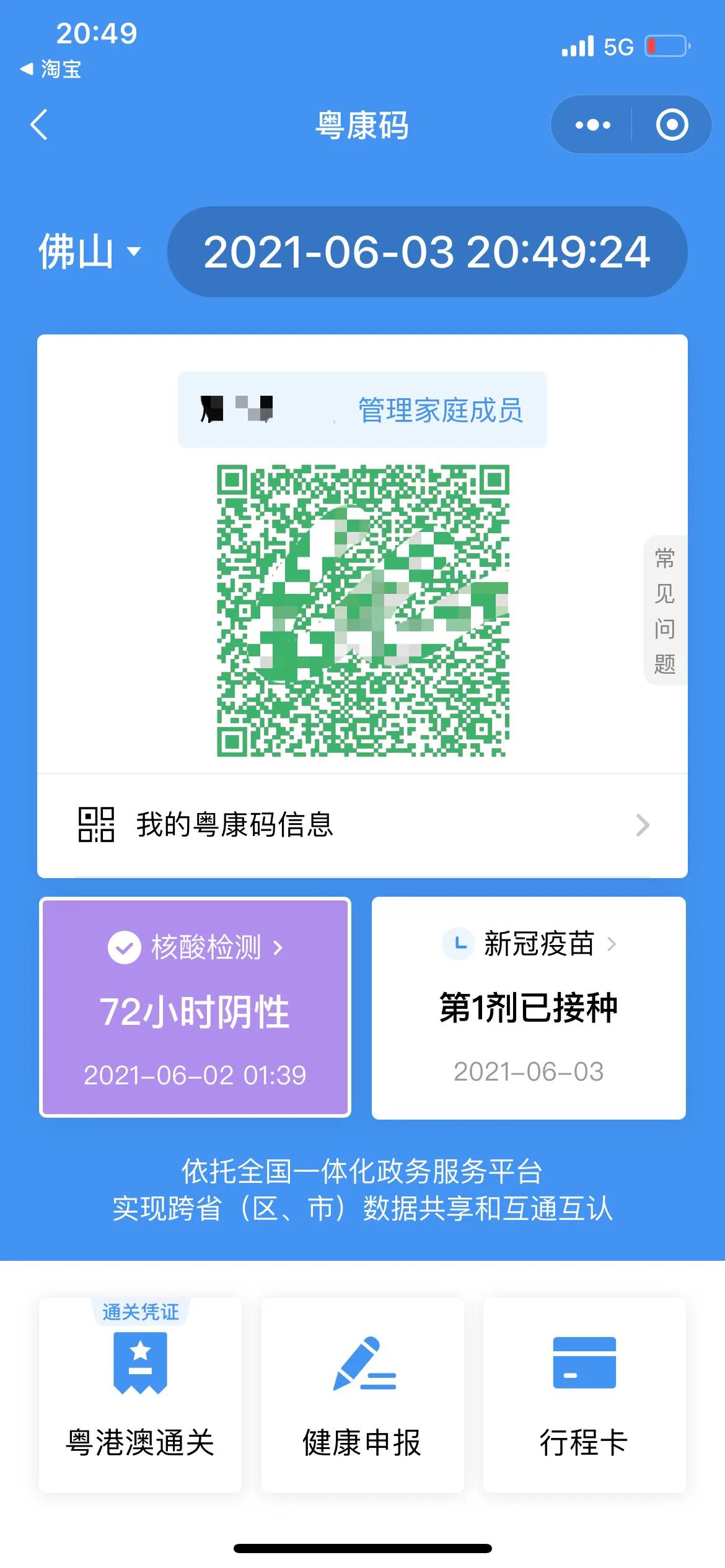
Task: Close the mini program via circle icon
Action: pos(672,125)
